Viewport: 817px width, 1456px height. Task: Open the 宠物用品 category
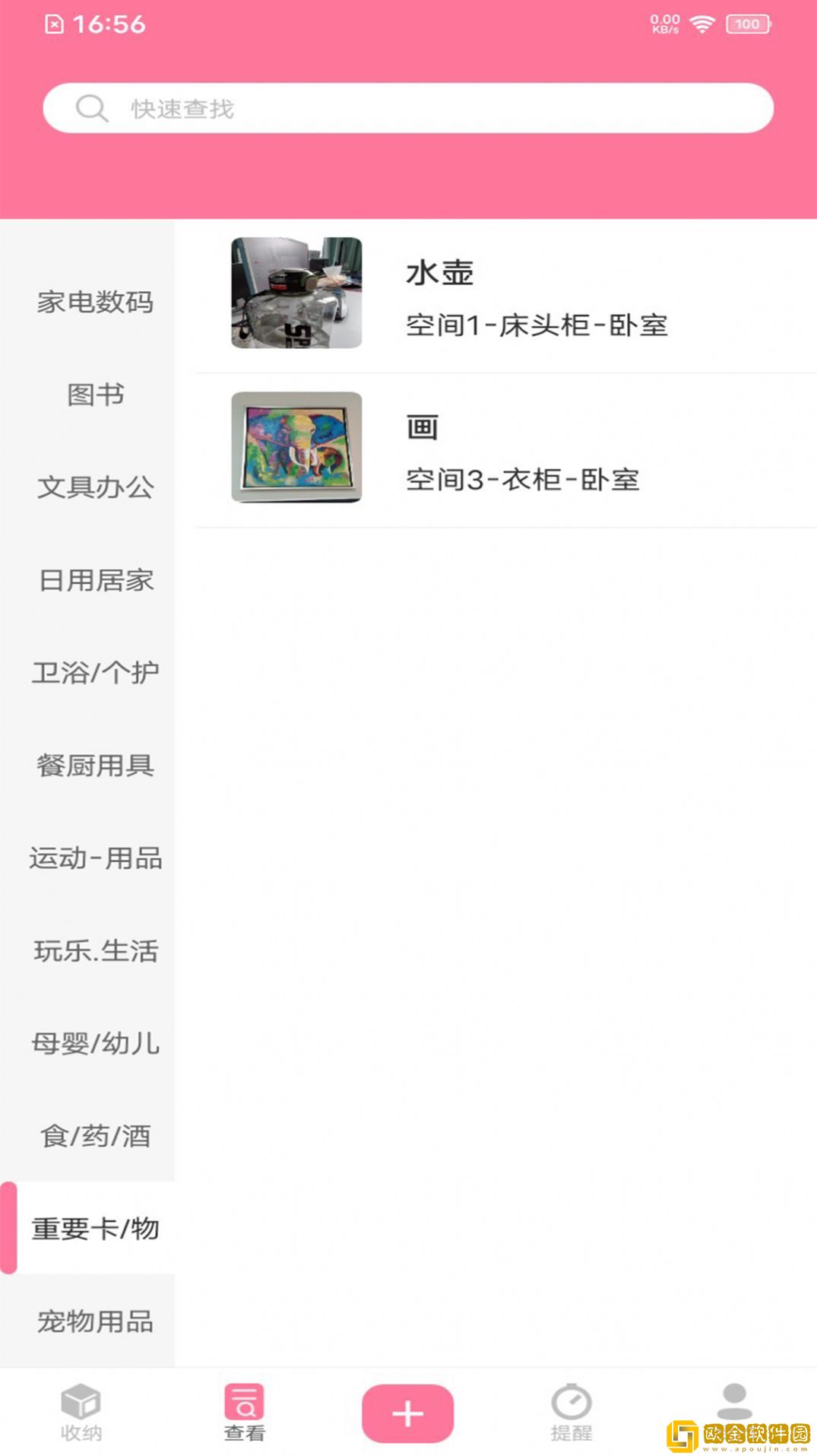[93, 1323]
